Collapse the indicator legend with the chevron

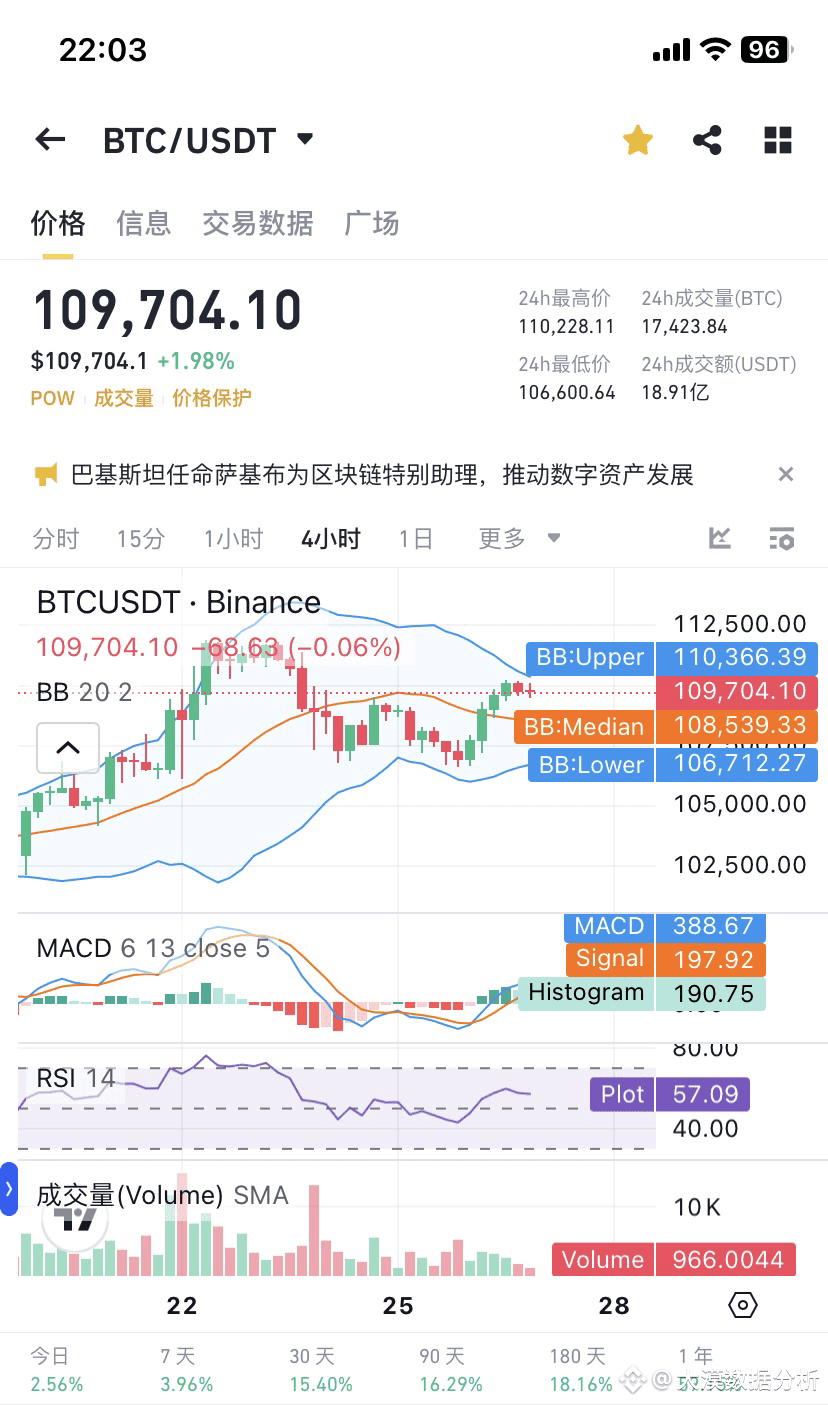pyautogui.click(x=68, y=747)
